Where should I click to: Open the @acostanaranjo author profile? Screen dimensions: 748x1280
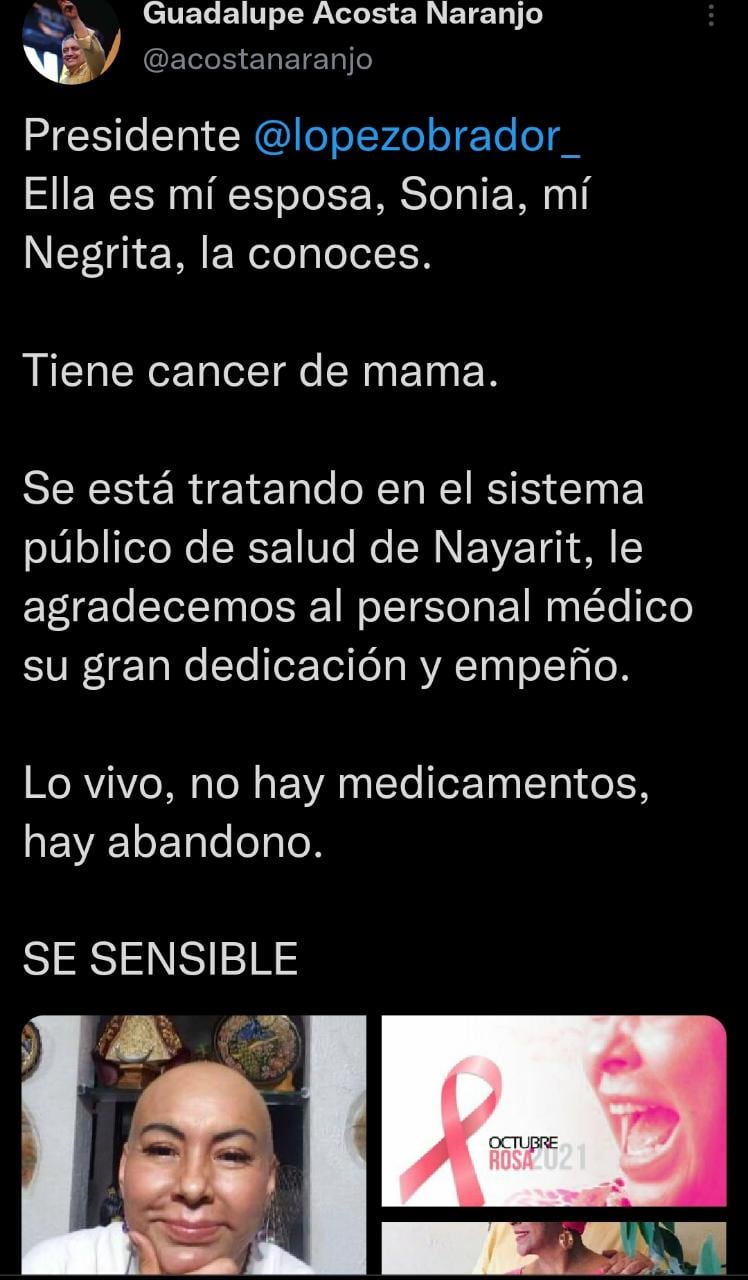point(258,60)
